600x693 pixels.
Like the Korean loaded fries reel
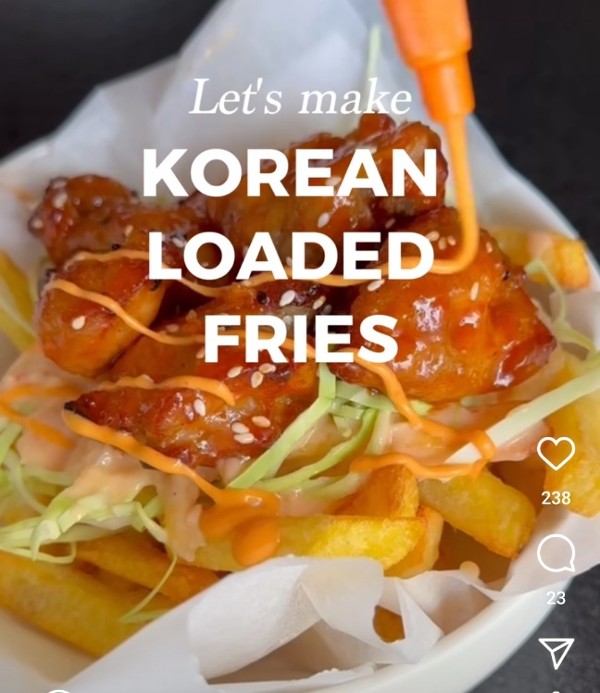click(x=555, y=454)
